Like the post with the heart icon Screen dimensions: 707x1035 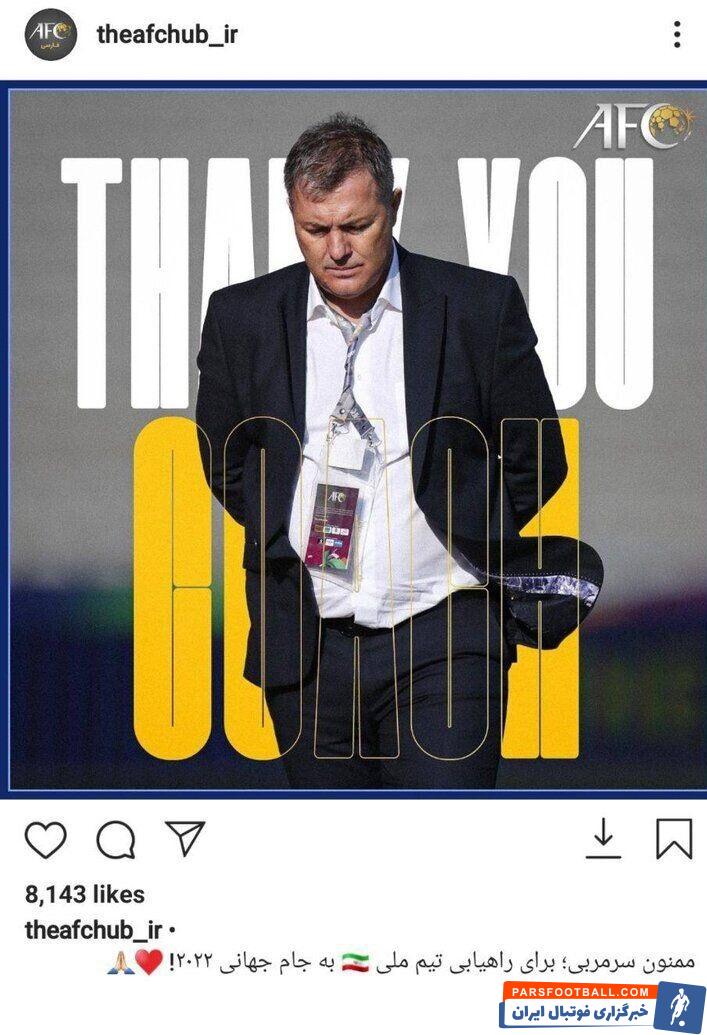(45, 840)
